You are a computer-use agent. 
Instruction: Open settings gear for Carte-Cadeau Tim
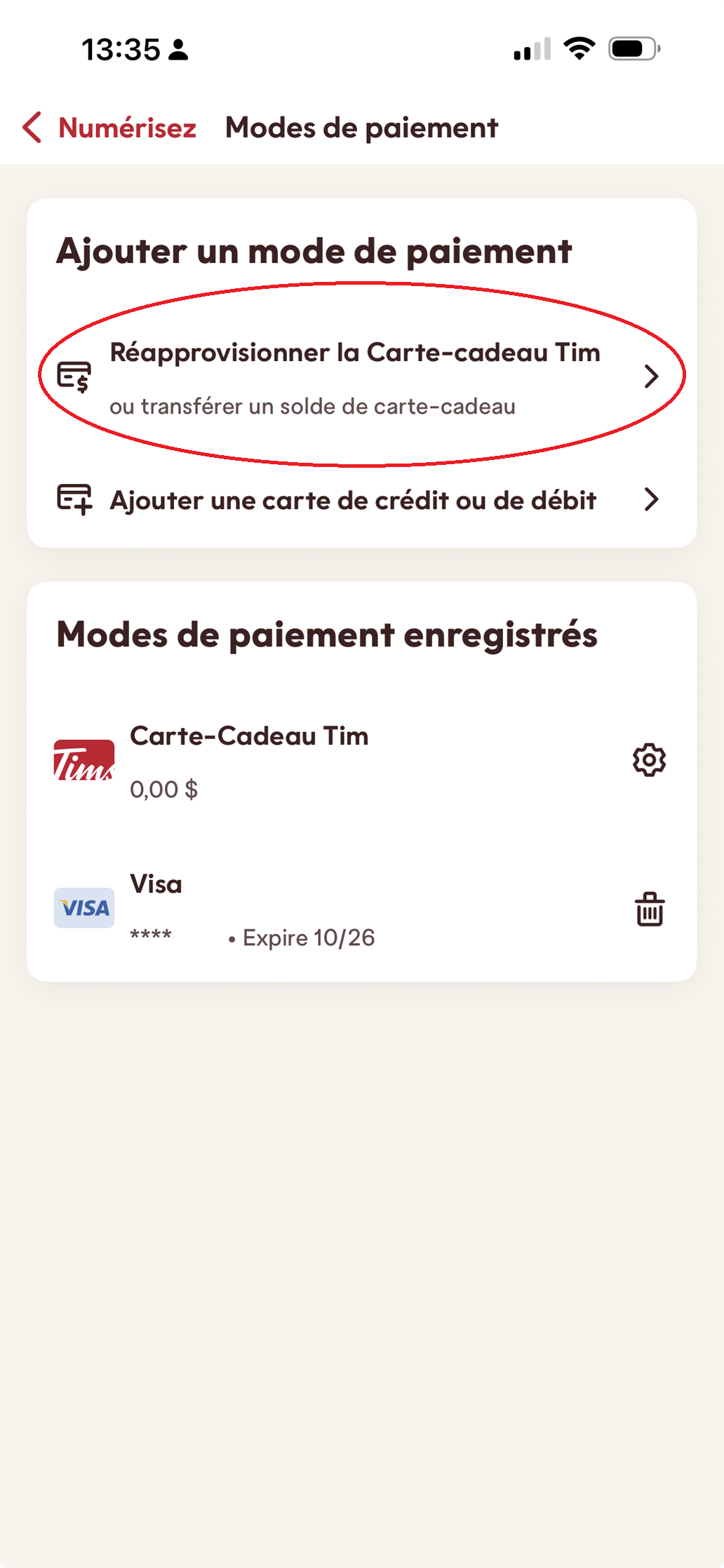[x=649, y=760]
